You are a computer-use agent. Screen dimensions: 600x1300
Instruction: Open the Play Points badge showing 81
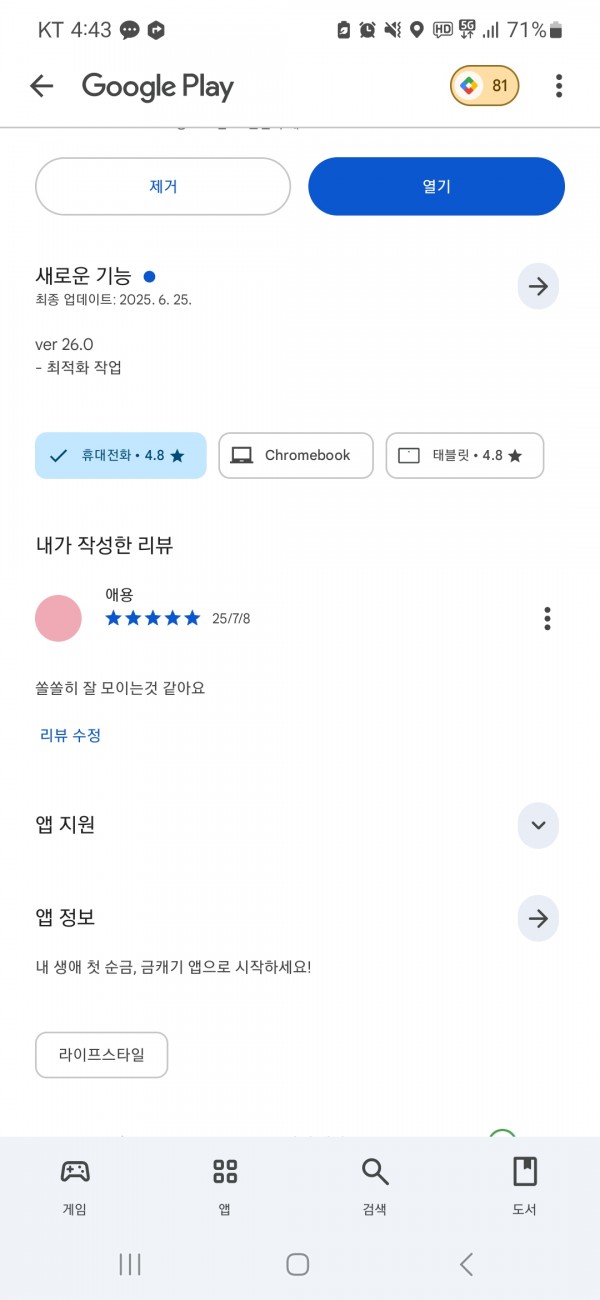coord(484,86)
